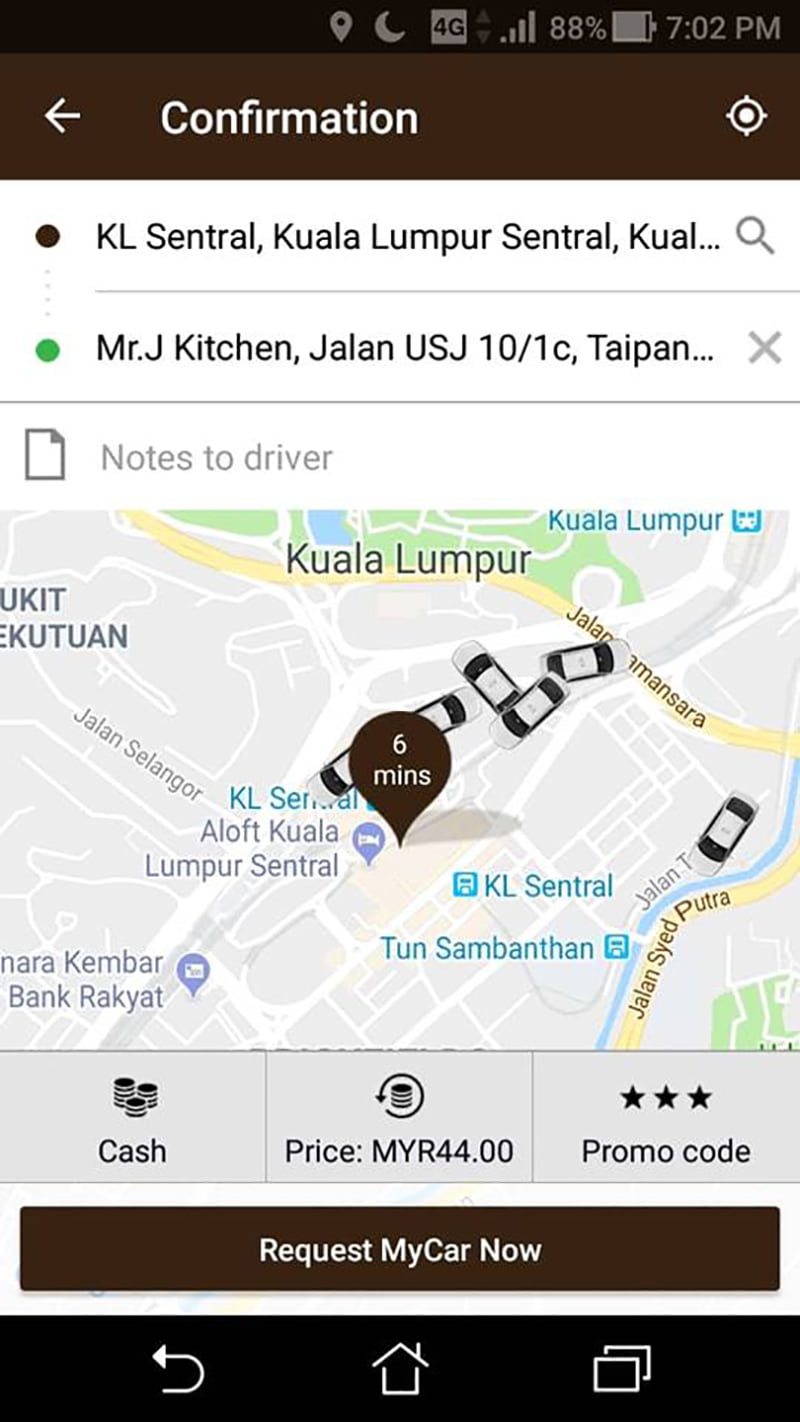Add notes to driver

pos(400,457)
